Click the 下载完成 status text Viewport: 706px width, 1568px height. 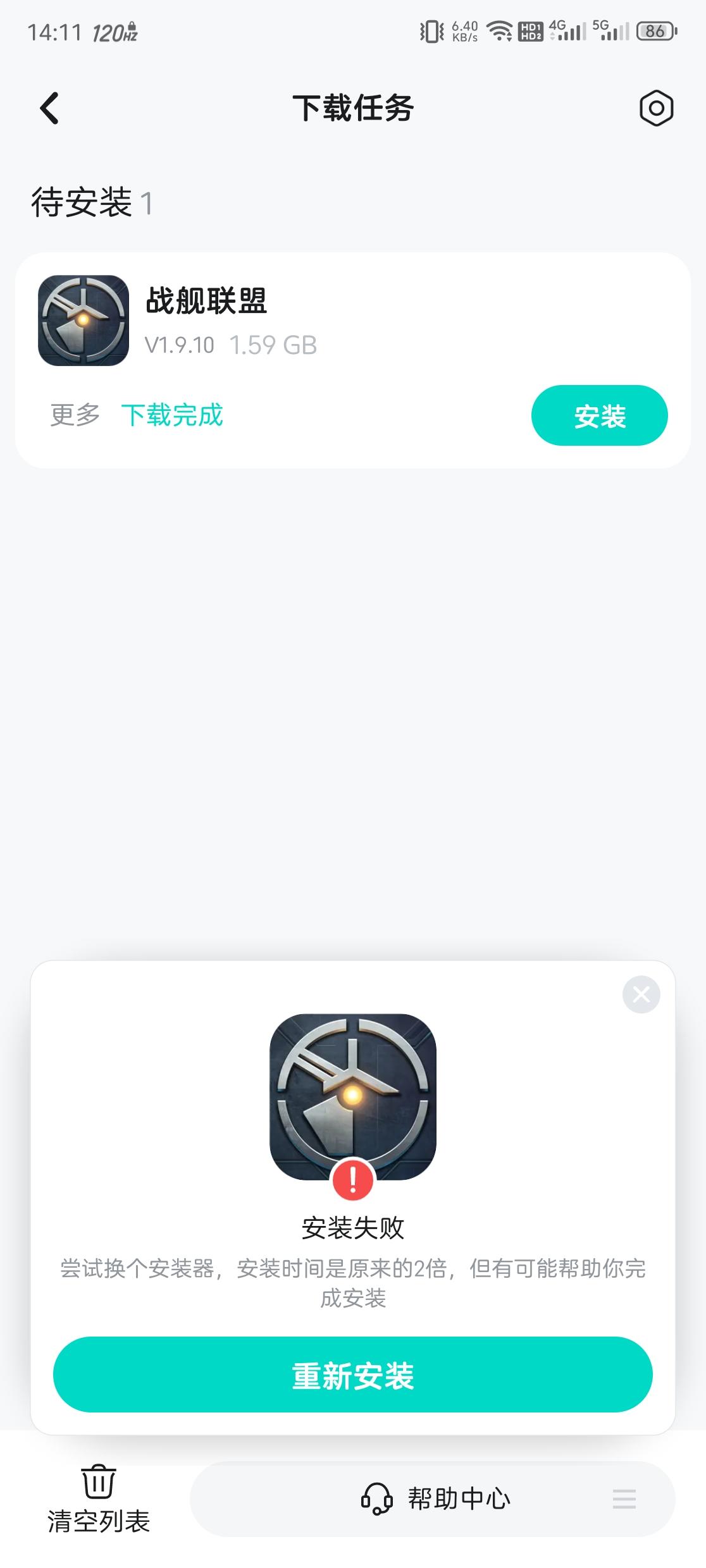pos(172,415)
